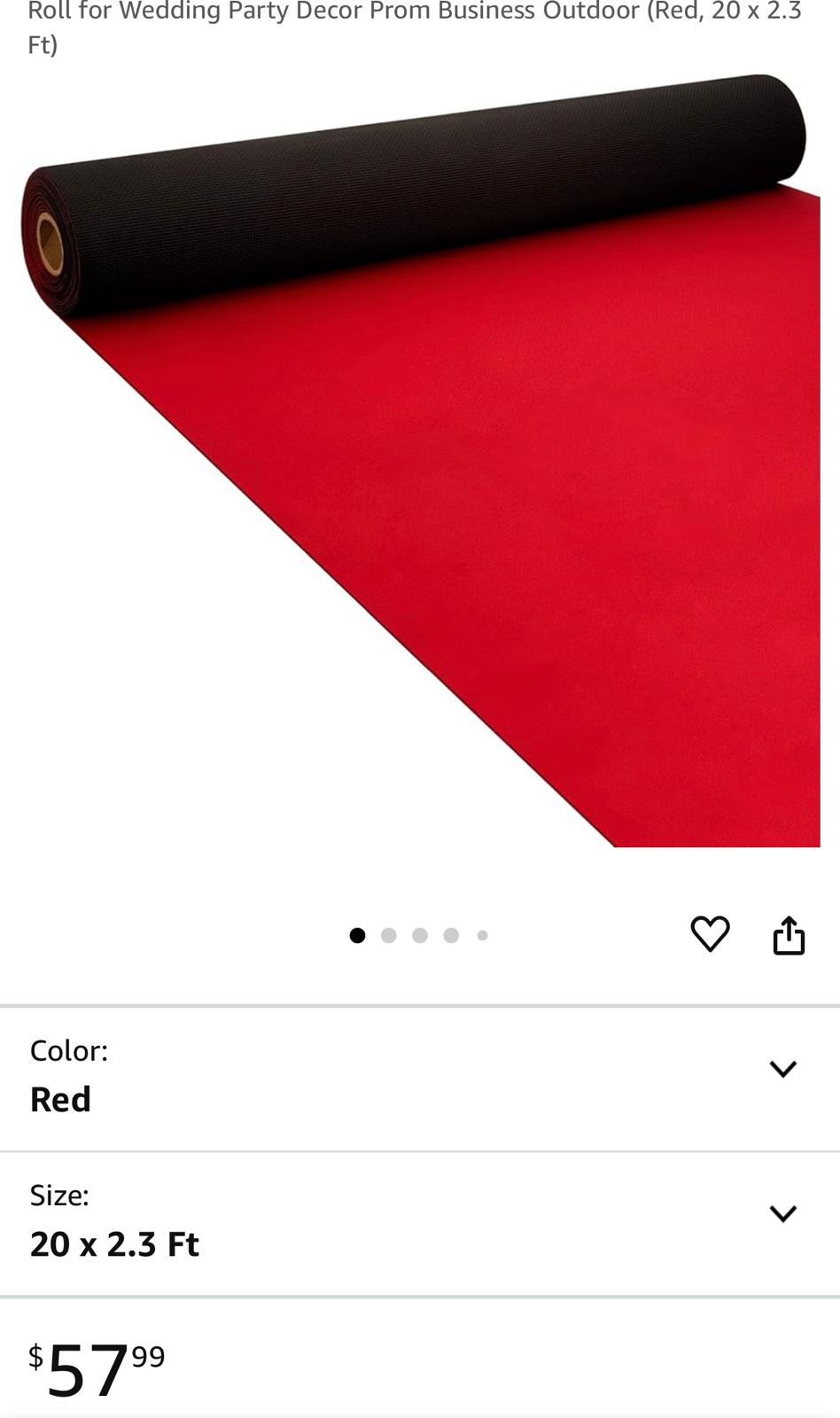Image resolution: width=840 pixels, height=1418 pixels.
Task: Share this product listing
Action: 789,934
